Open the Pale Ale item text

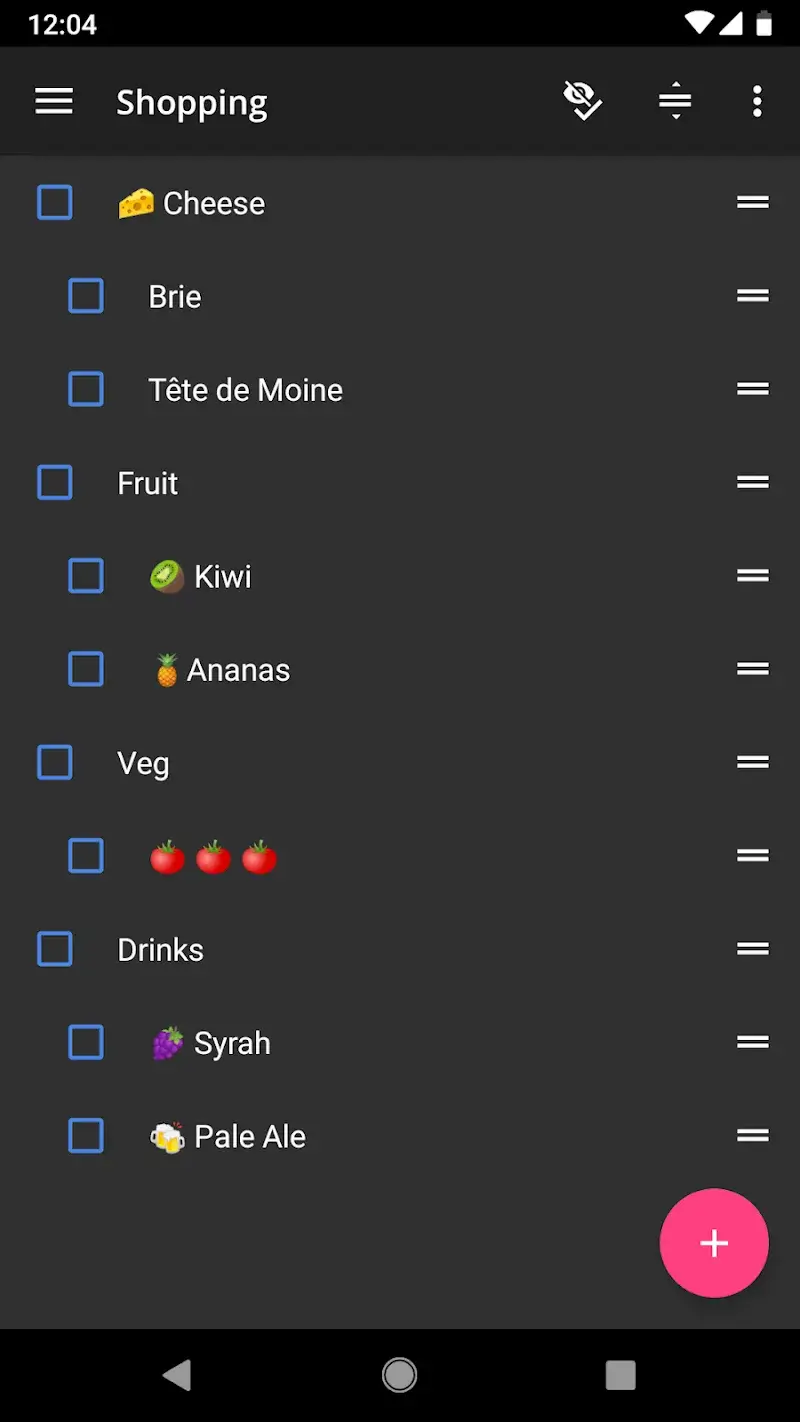pyautogui.click(x=249, y=1137)
